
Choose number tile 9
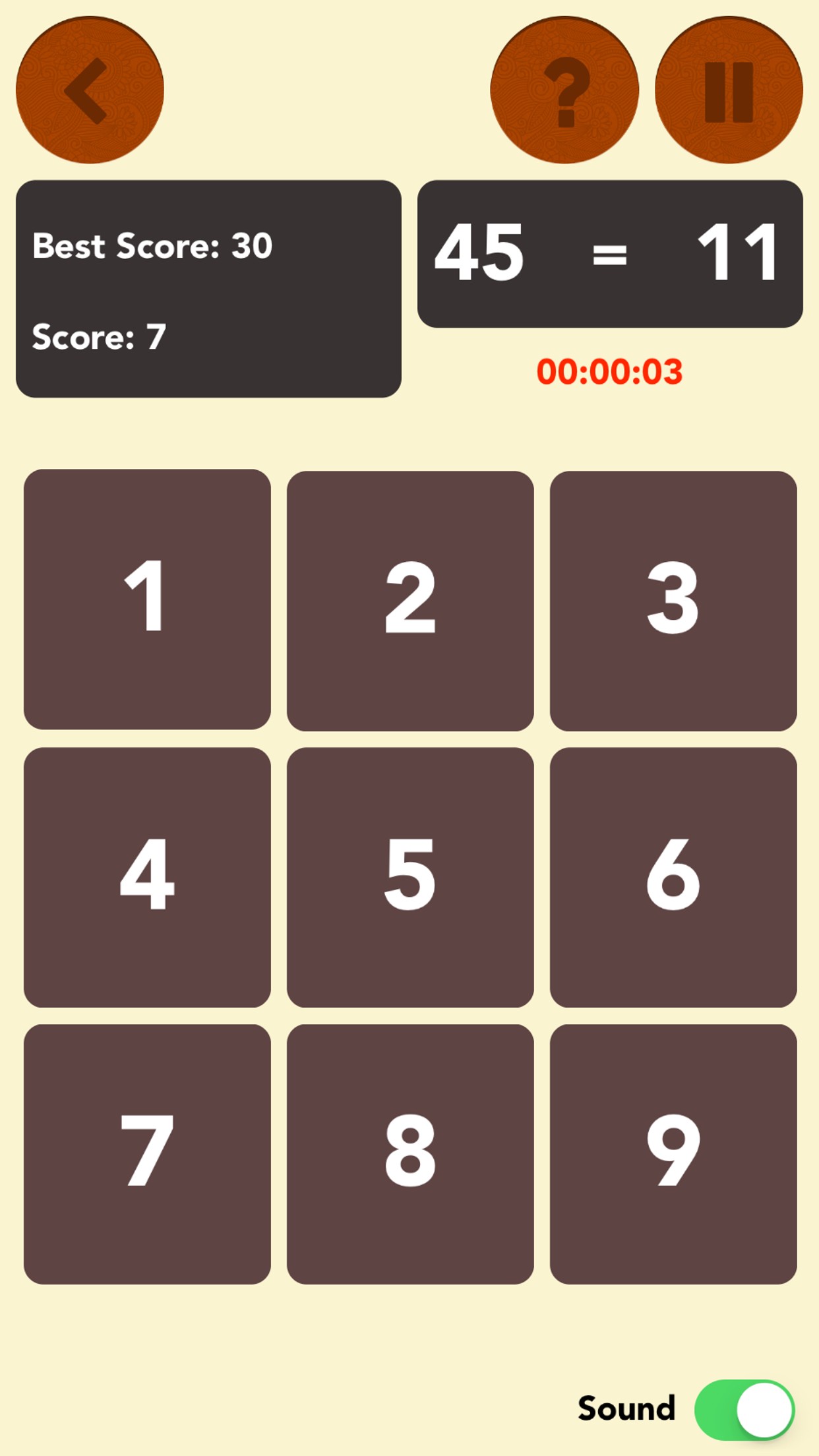673,1154
